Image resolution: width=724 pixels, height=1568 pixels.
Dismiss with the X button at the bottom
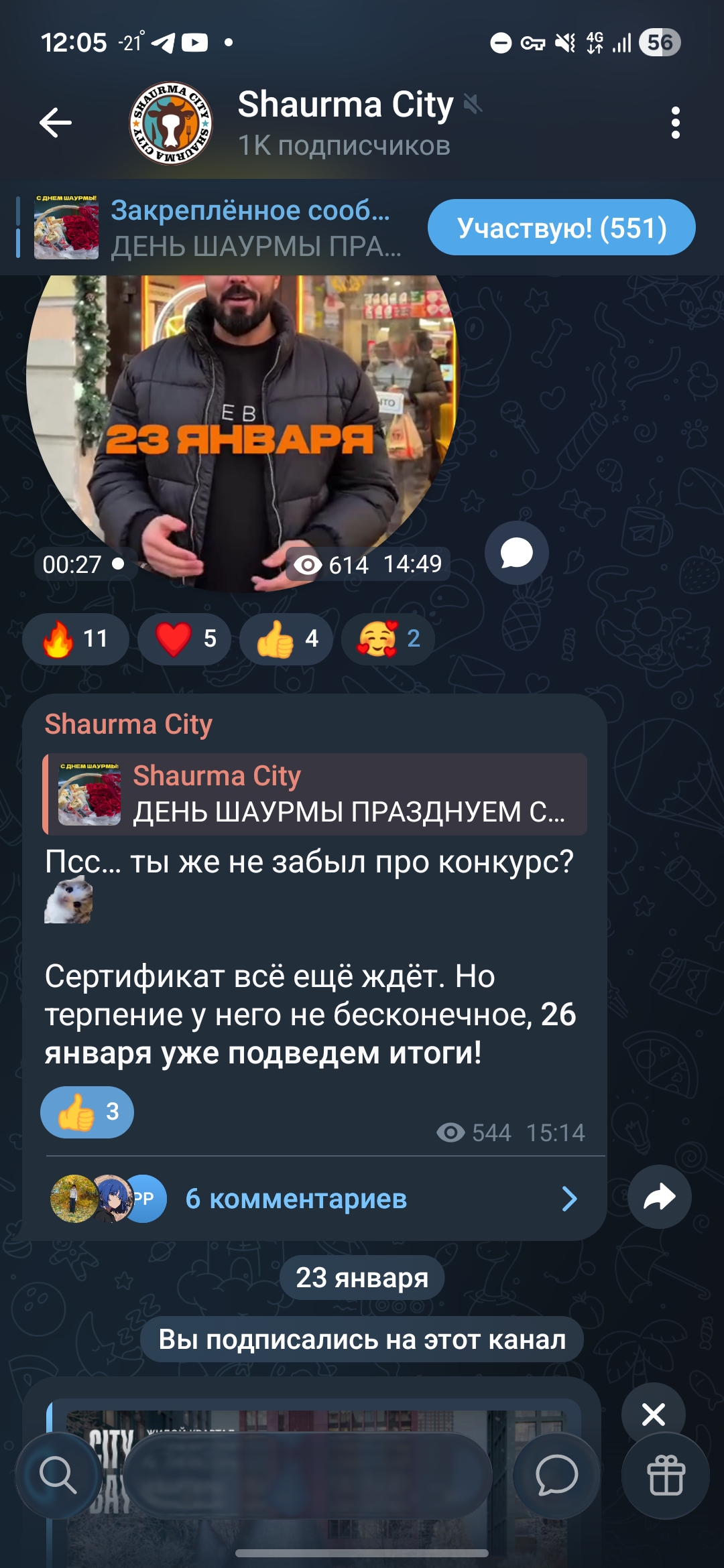click(654, 1414)
